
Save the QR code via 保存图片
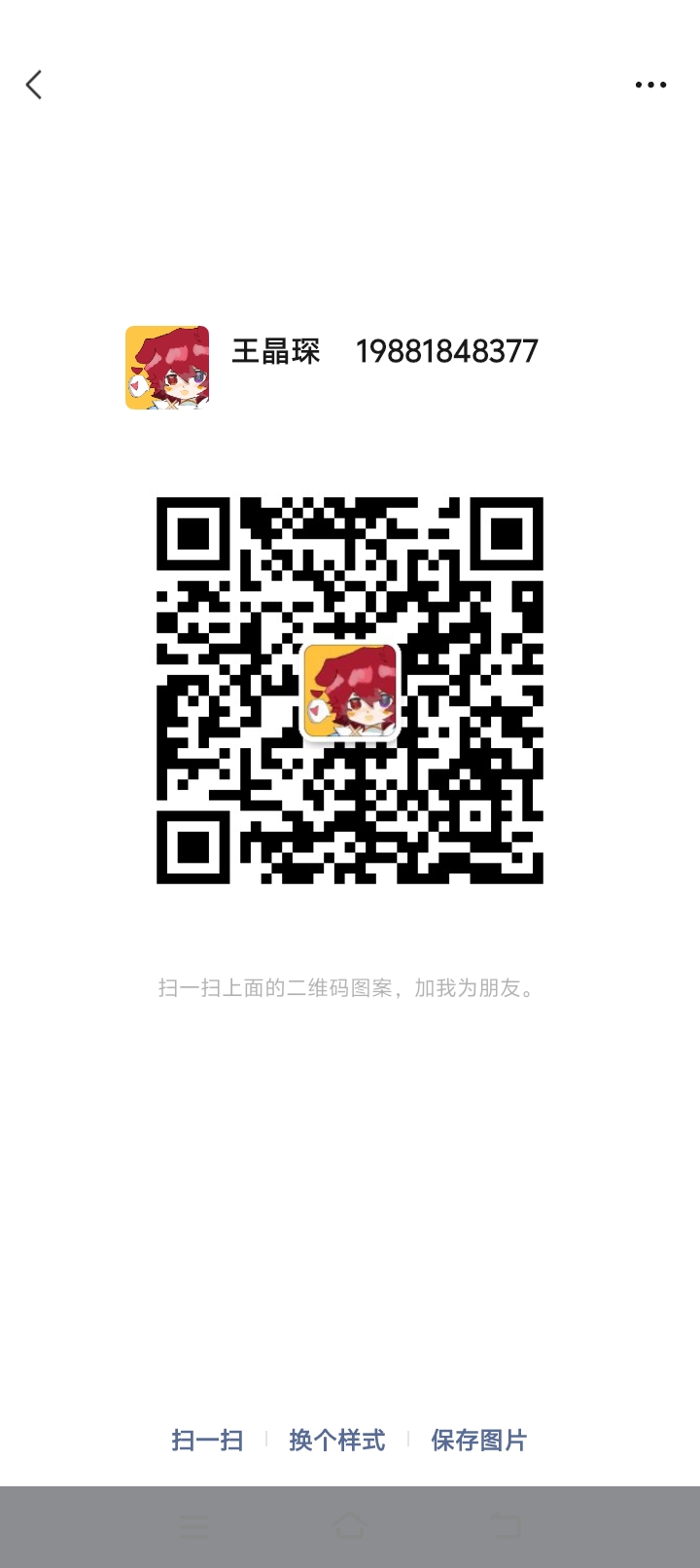point(478,1440)
